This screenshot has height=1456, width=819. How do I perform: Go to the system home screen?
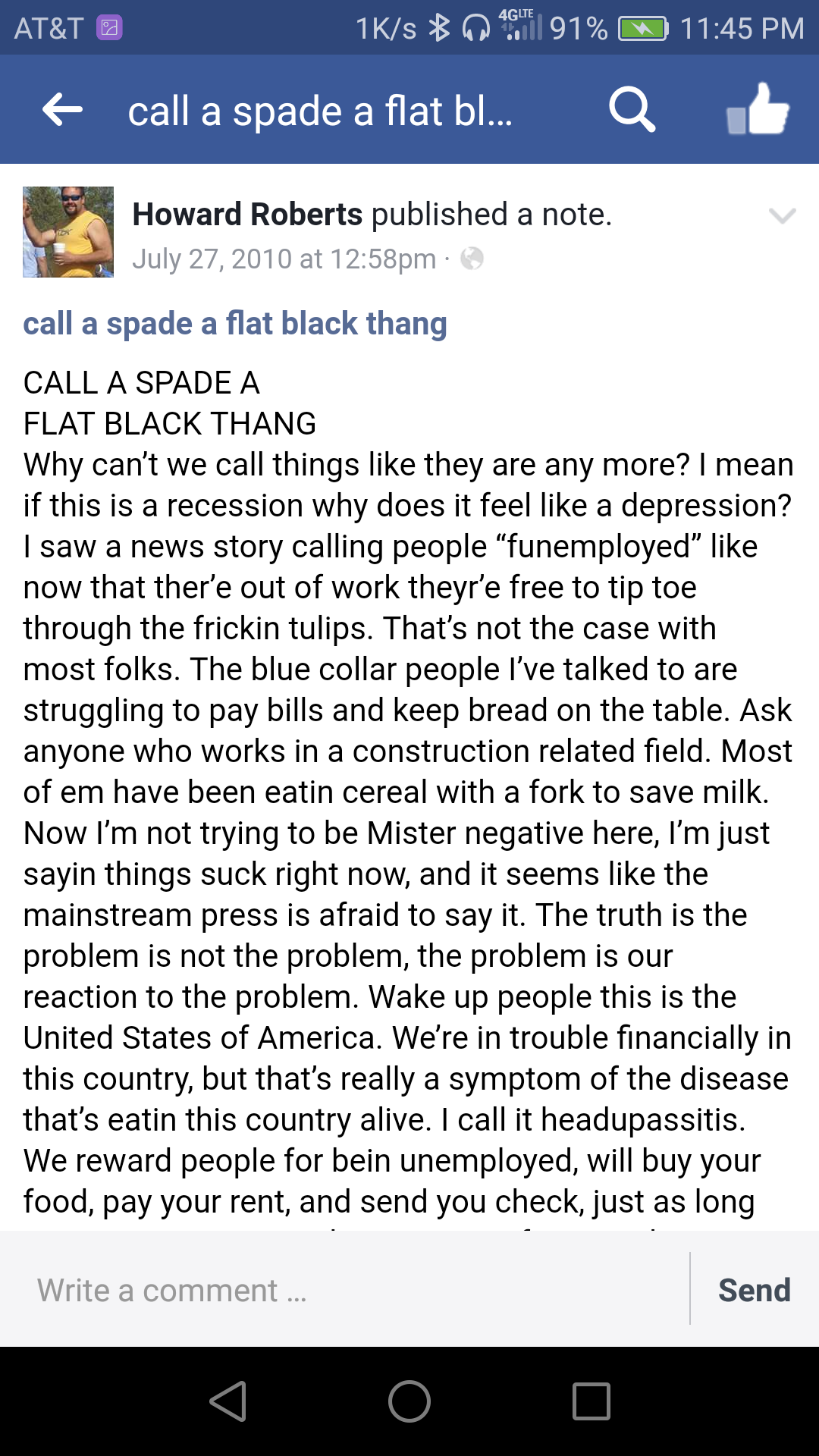pos(409,1401)
